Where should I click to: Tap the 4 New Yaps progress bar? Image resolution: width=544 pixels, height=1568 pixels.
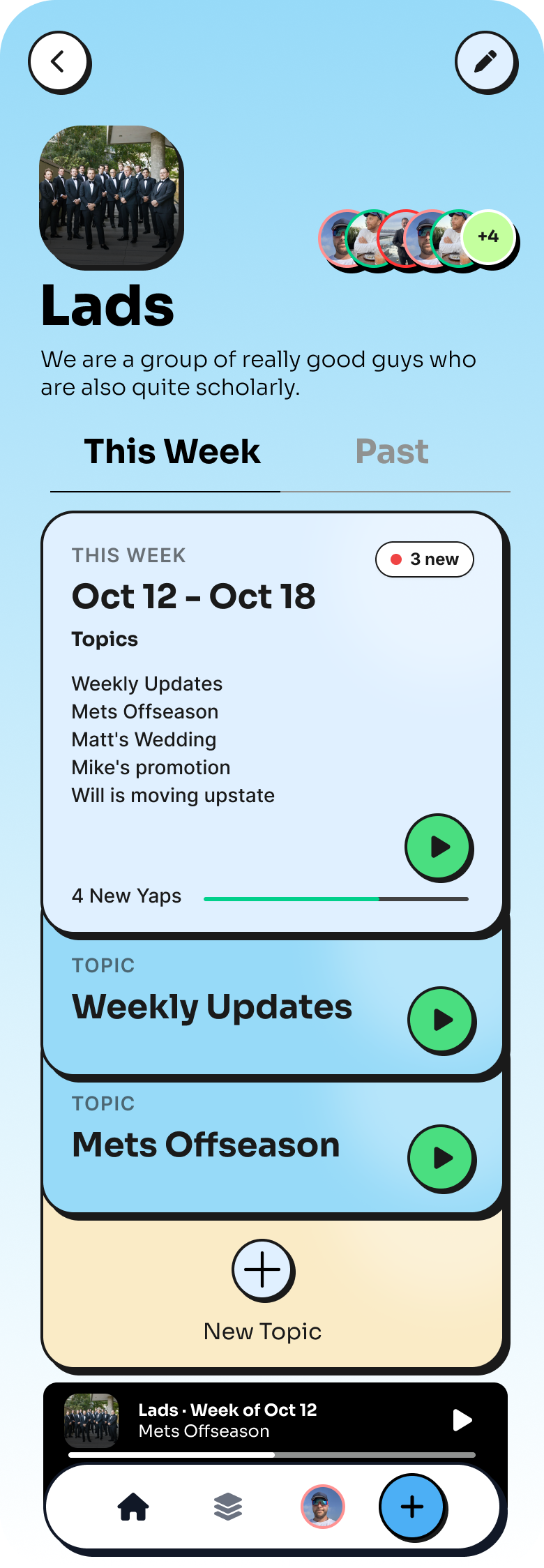336,898
